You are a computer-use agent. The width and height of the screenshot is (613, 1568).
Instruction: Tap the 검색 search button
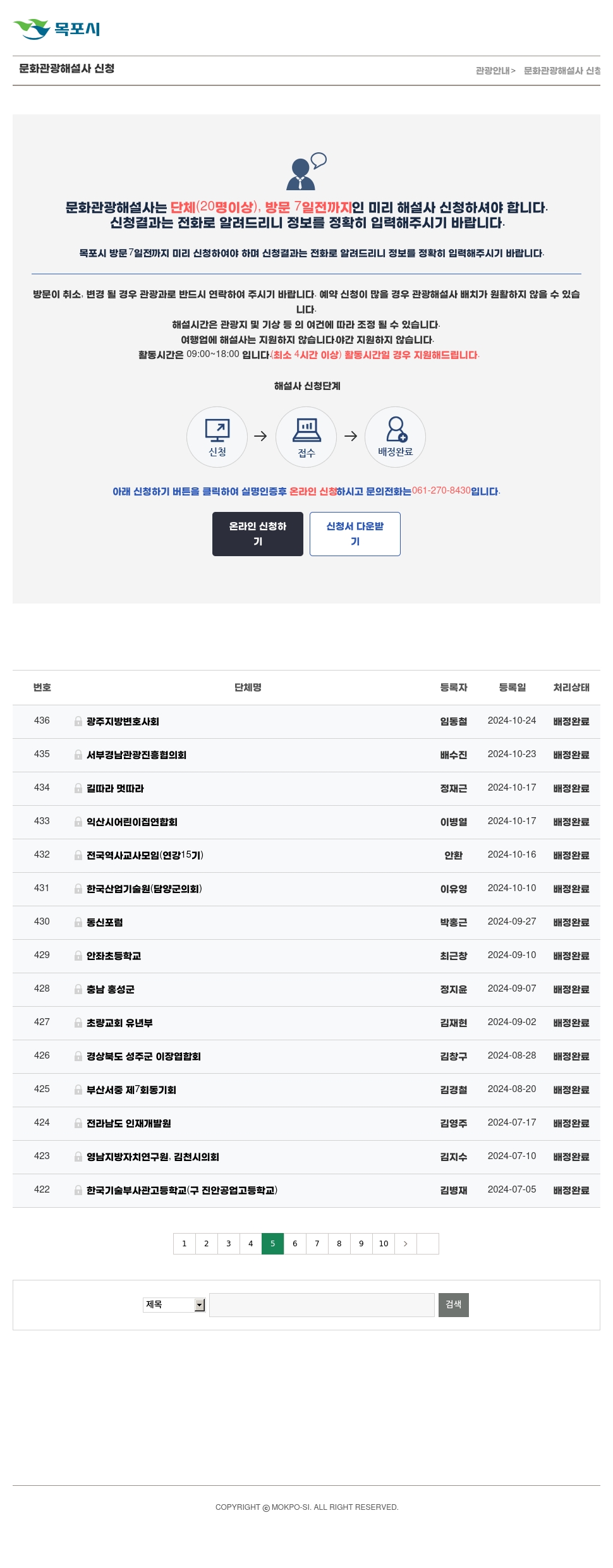(x=454, y=1305)
